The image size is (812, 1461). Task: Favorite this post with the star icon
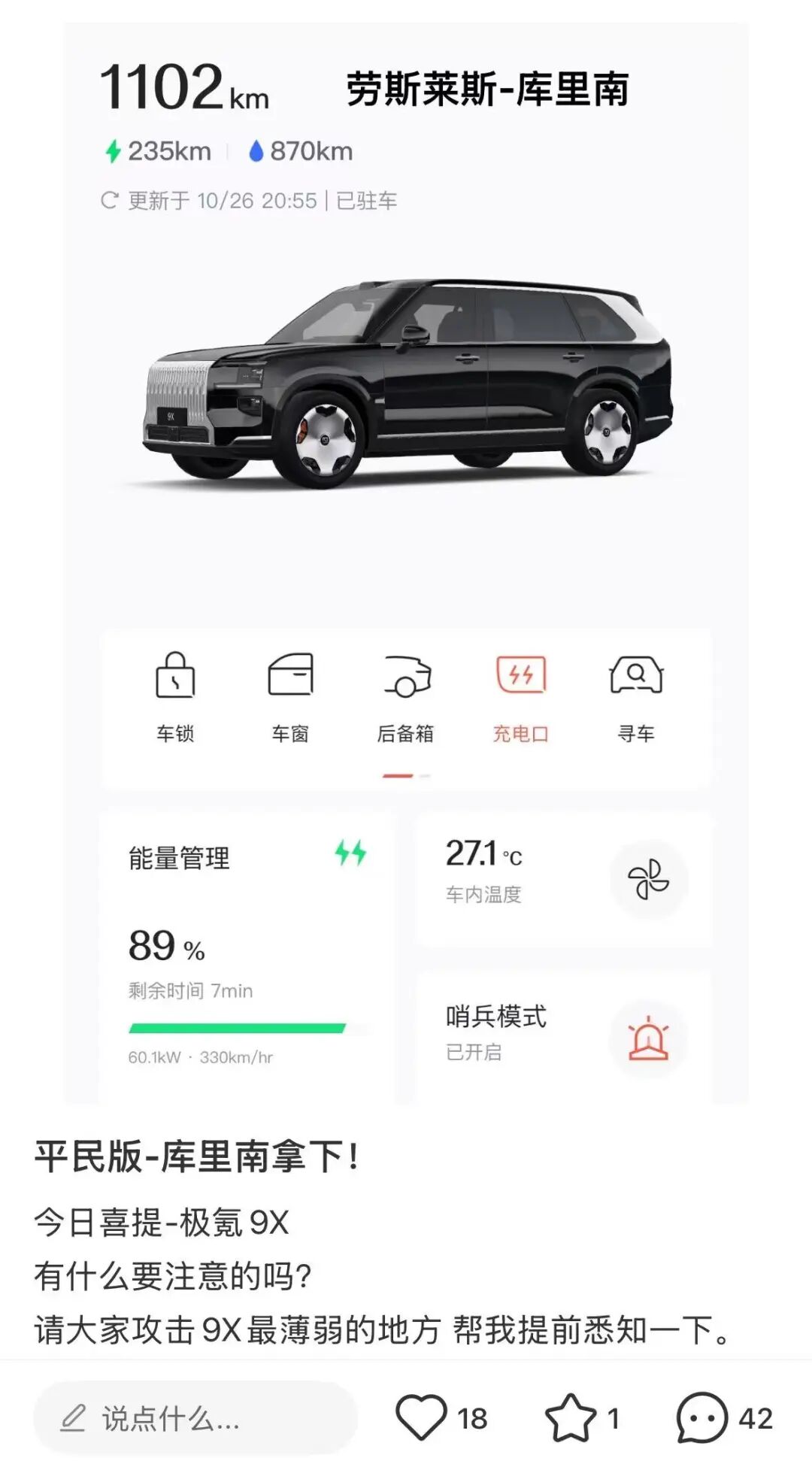(571, 1417)
